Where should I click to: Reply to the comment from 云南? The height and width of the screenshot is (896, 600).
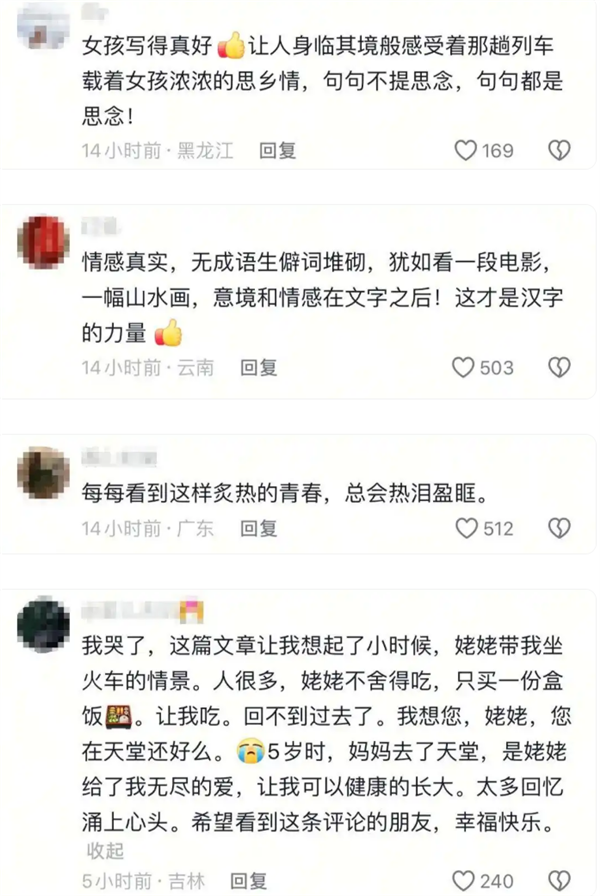pos(259,367)
